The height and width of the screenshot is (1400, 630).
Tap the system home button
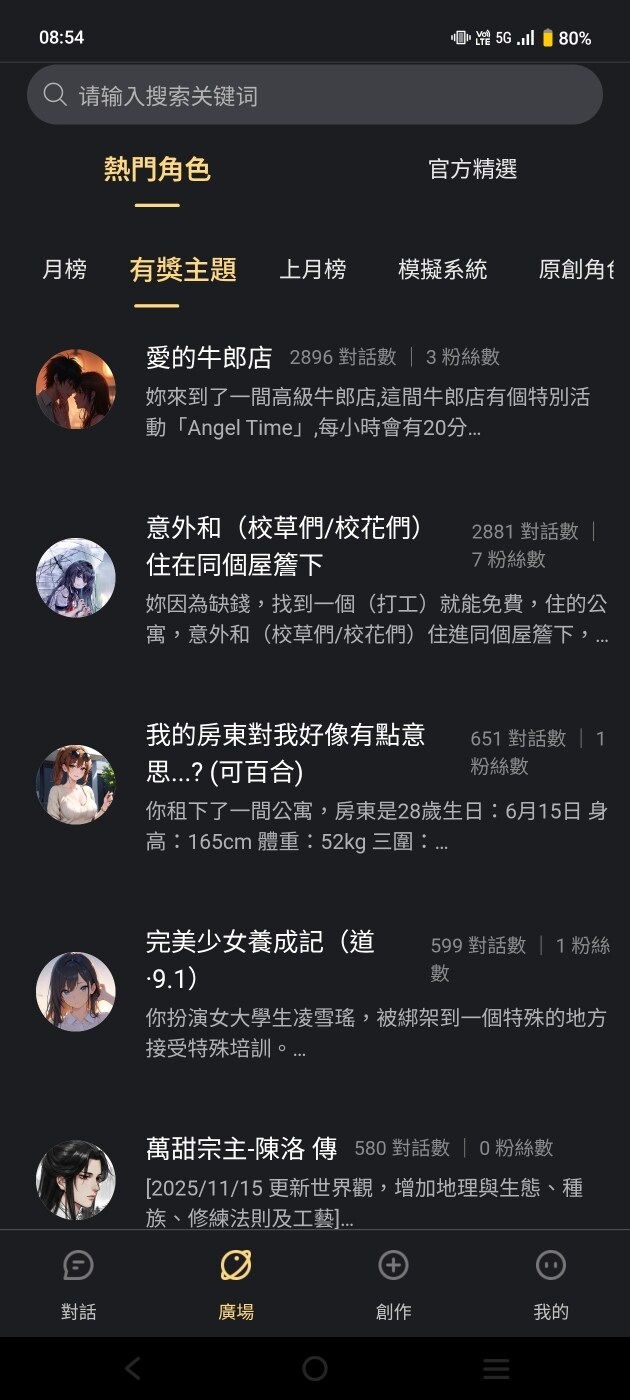315,1368
